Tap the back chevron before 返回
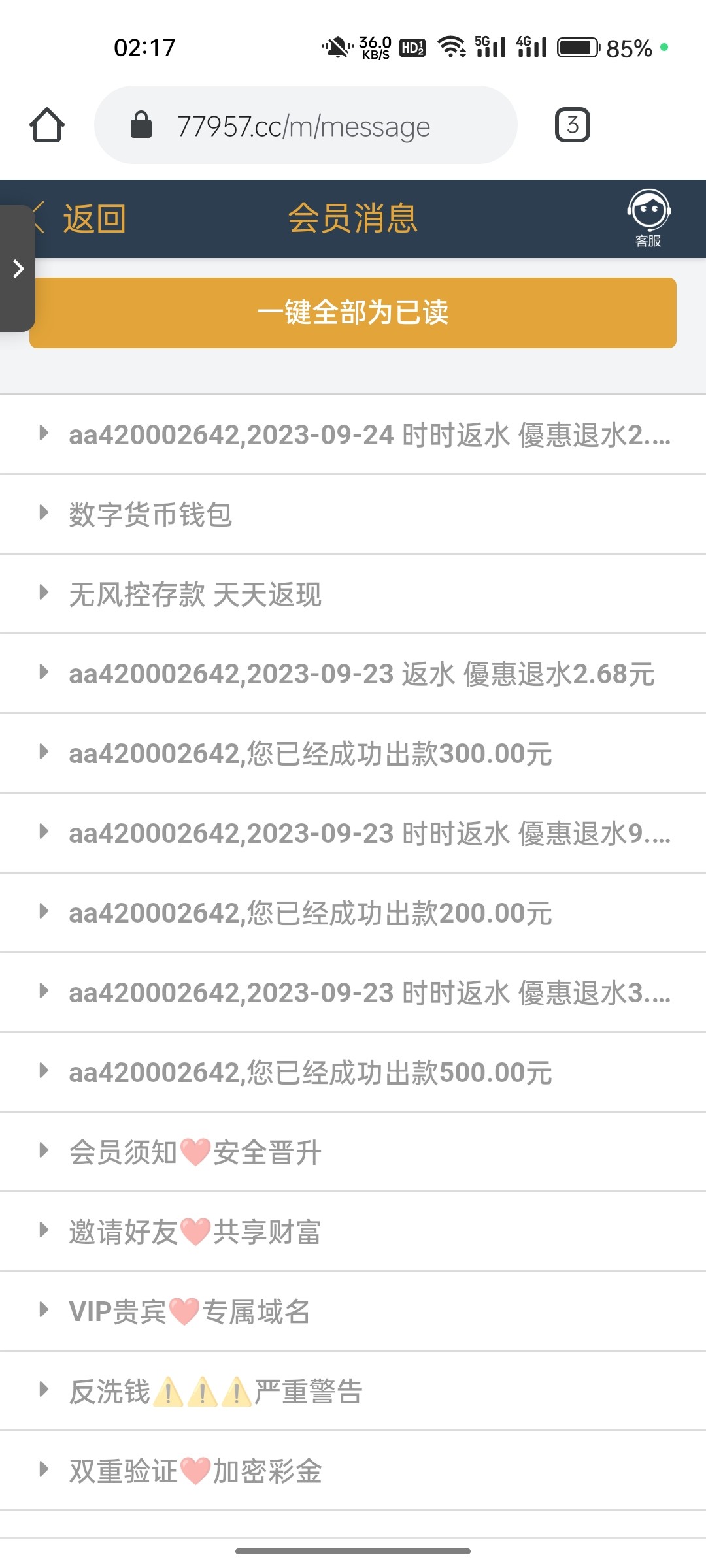This screenshot has width=706, height=1568. (37, 219)
